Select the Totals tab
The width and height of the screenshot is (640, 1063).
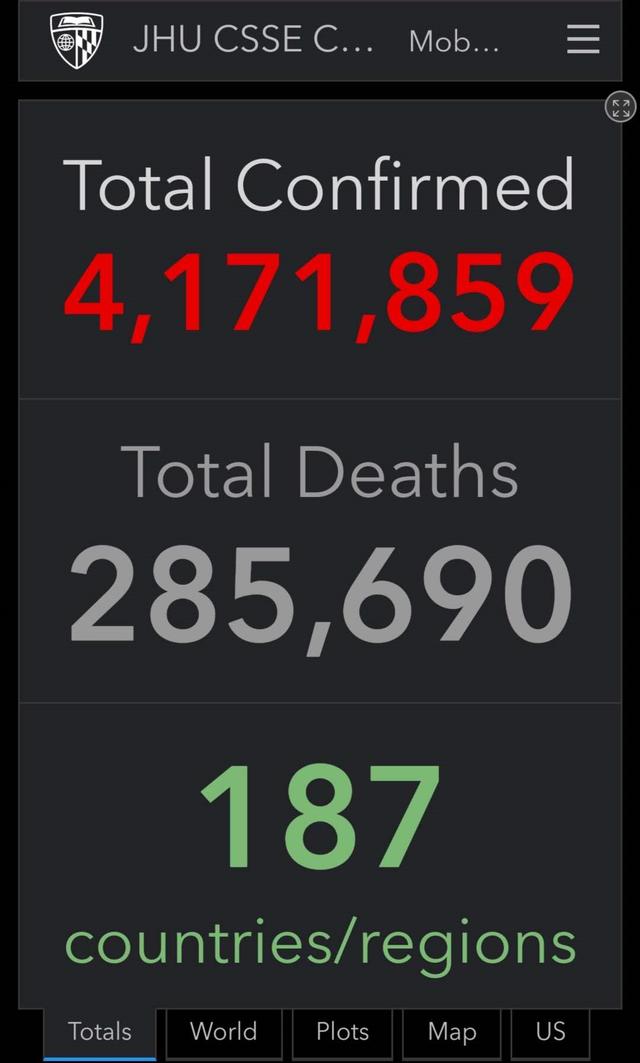click(x=100, y=1032)
